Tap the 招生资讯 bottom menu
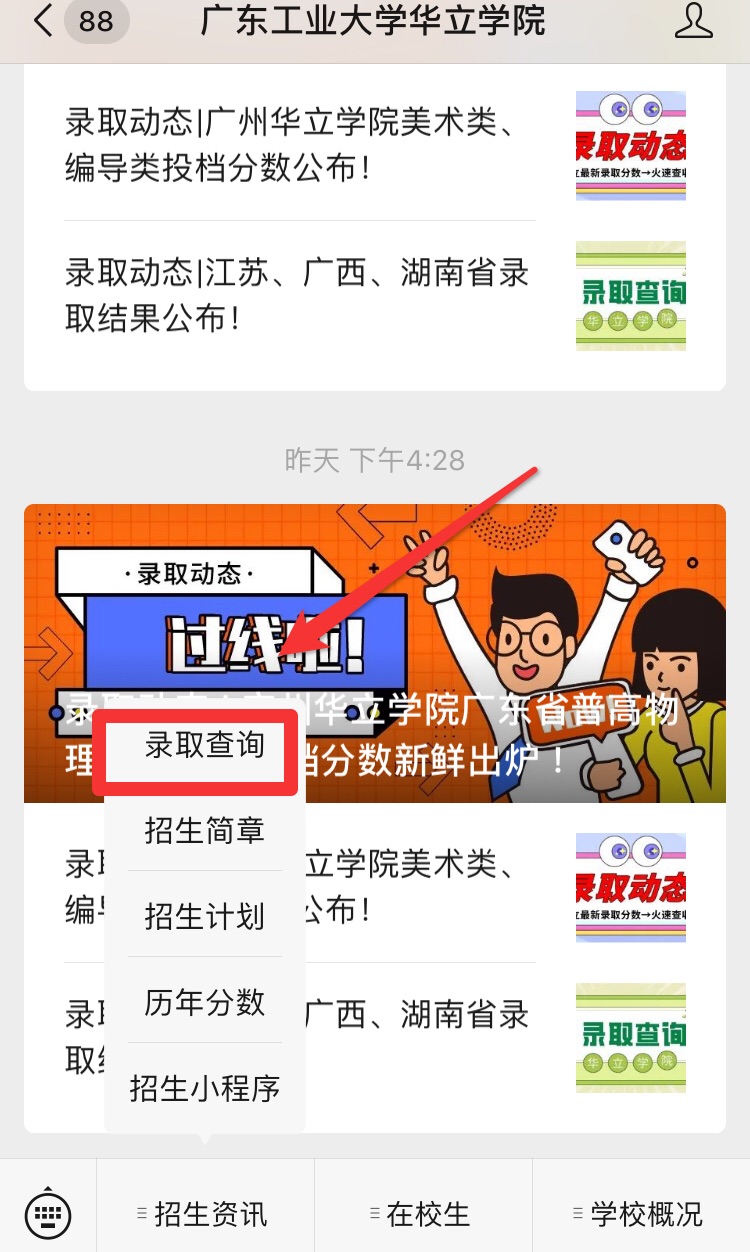The width and height of the screenshot is (750, 1252). [205, 1214]
